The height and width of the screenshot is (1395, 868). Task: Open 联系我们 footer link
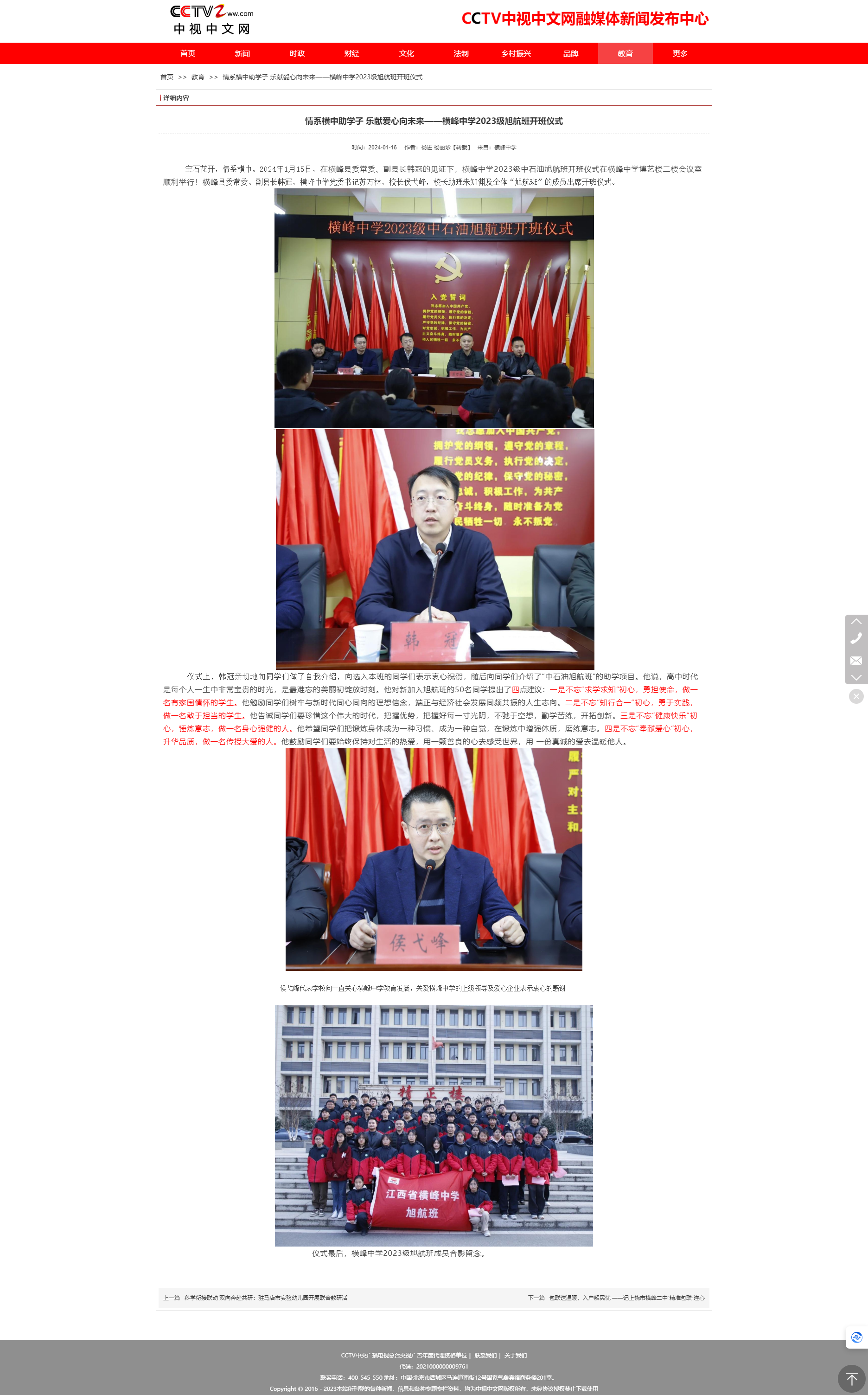485,1356
